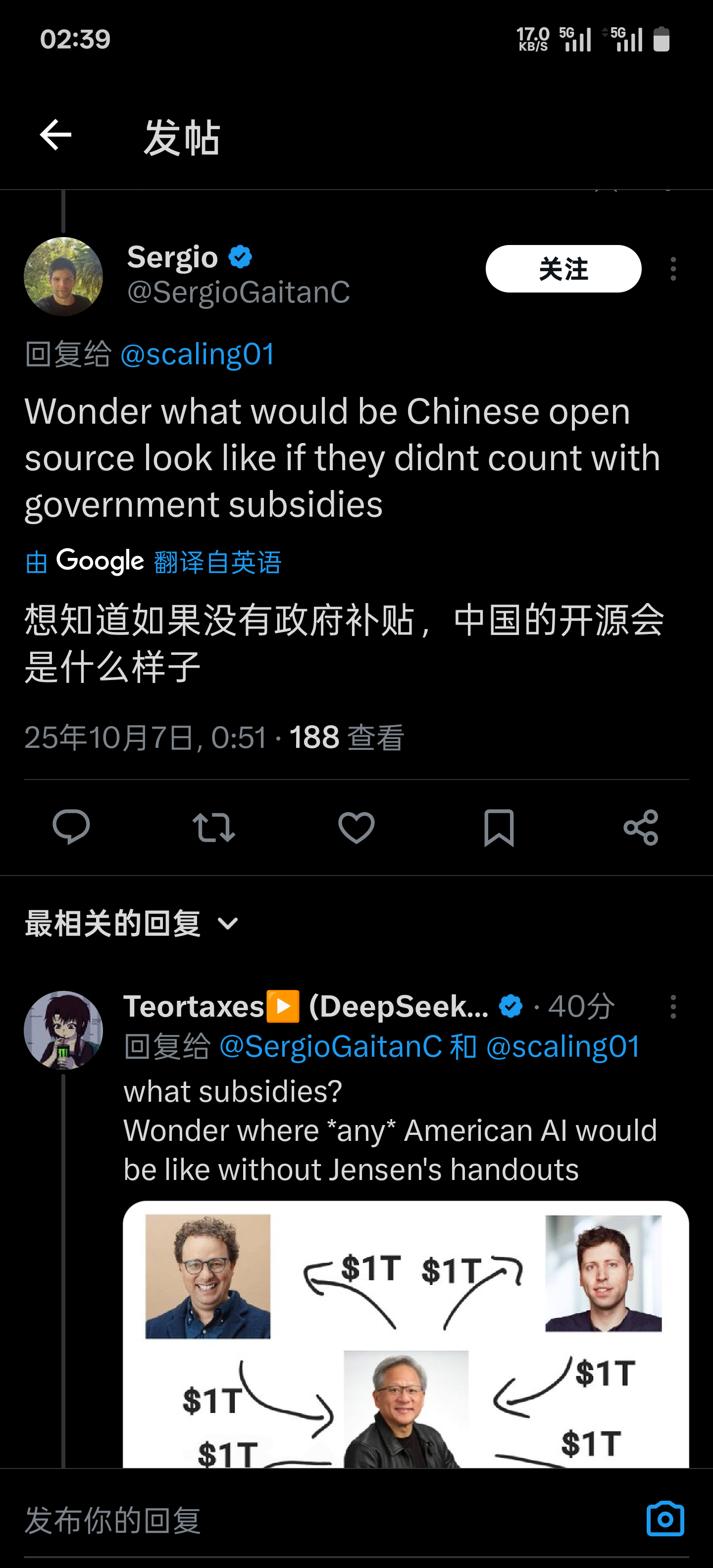Open Teortaxes' profile avatar
The height and width of the screenshot is (1568, 713).
pyautogui.click(x=63, y=1030)
